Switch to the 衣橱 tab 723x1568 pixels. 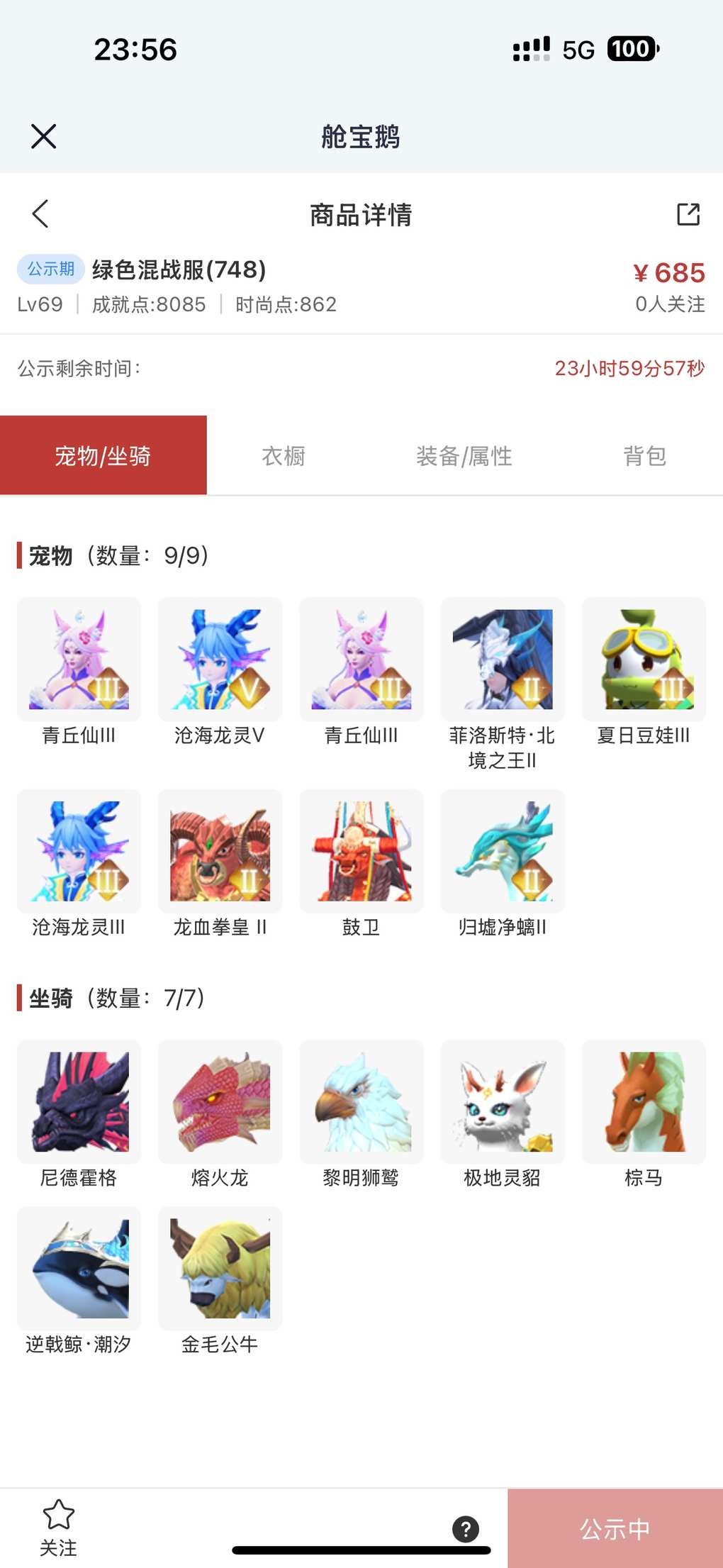click(284, 456)
